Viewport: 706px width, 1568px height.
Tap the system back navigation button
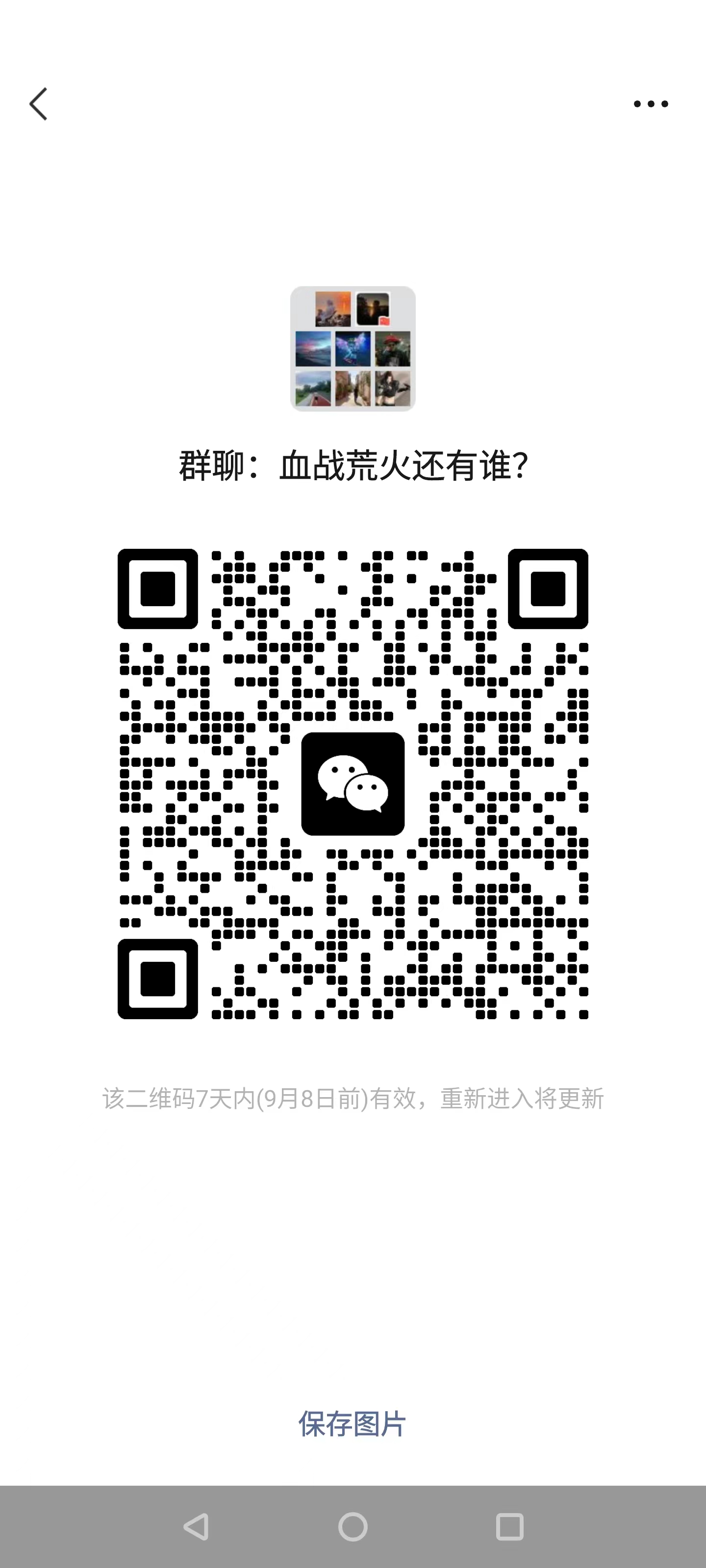pyautogui.click(x=196, y=1527)
